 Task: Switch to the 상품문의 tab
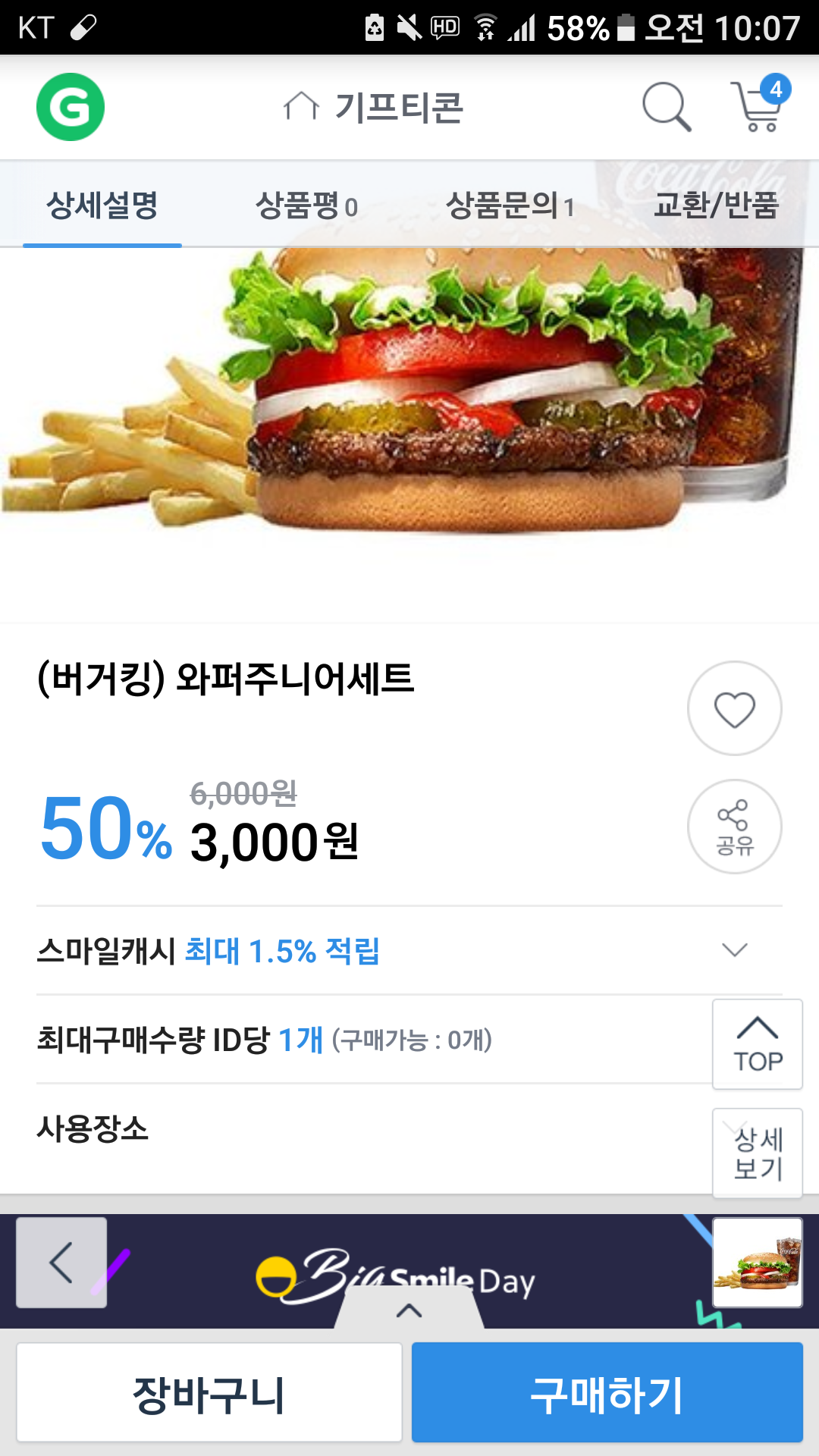pos(510,205)
